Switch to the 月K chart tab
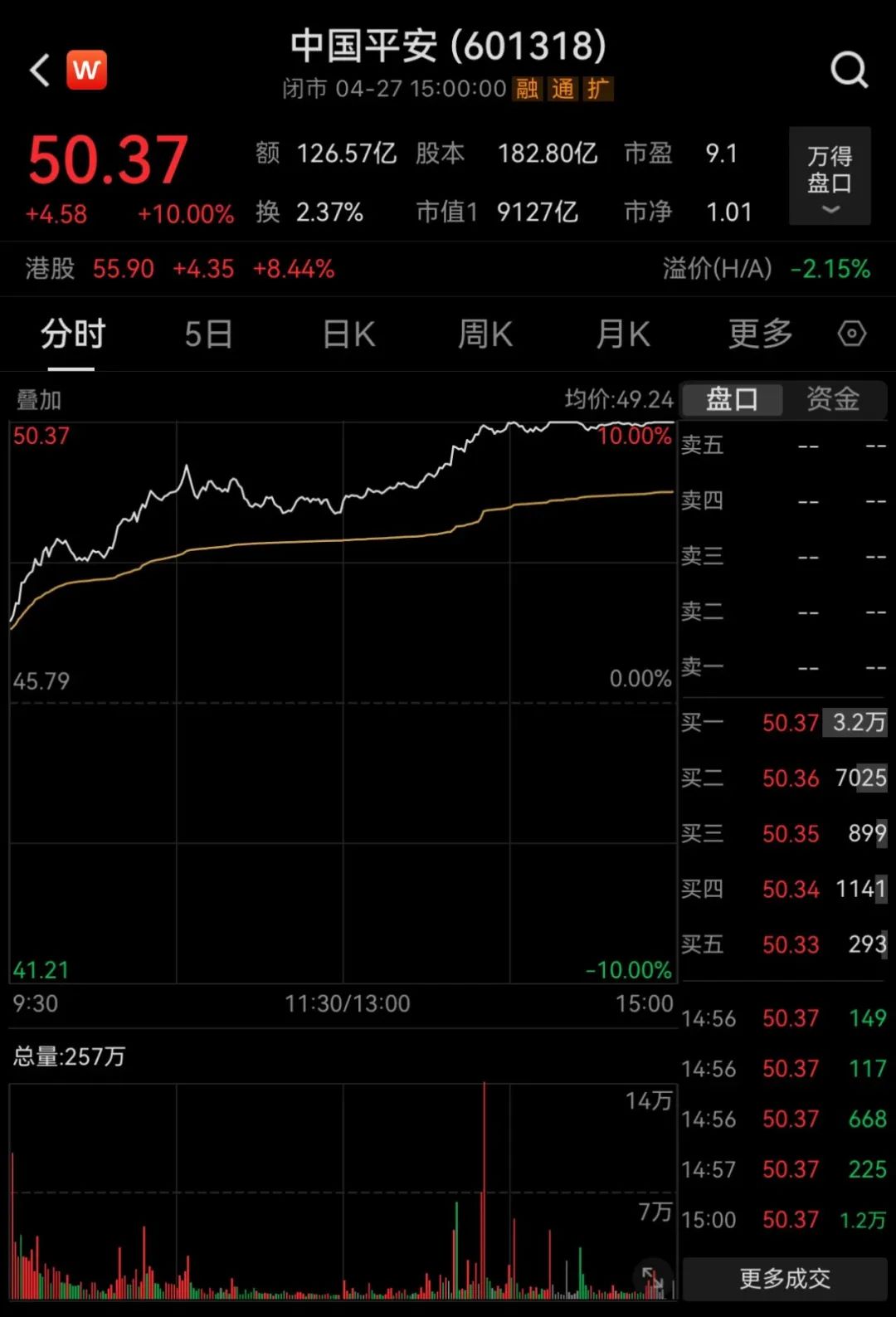896x1317 pixels. pyautogui.click(x=623, y=334)
